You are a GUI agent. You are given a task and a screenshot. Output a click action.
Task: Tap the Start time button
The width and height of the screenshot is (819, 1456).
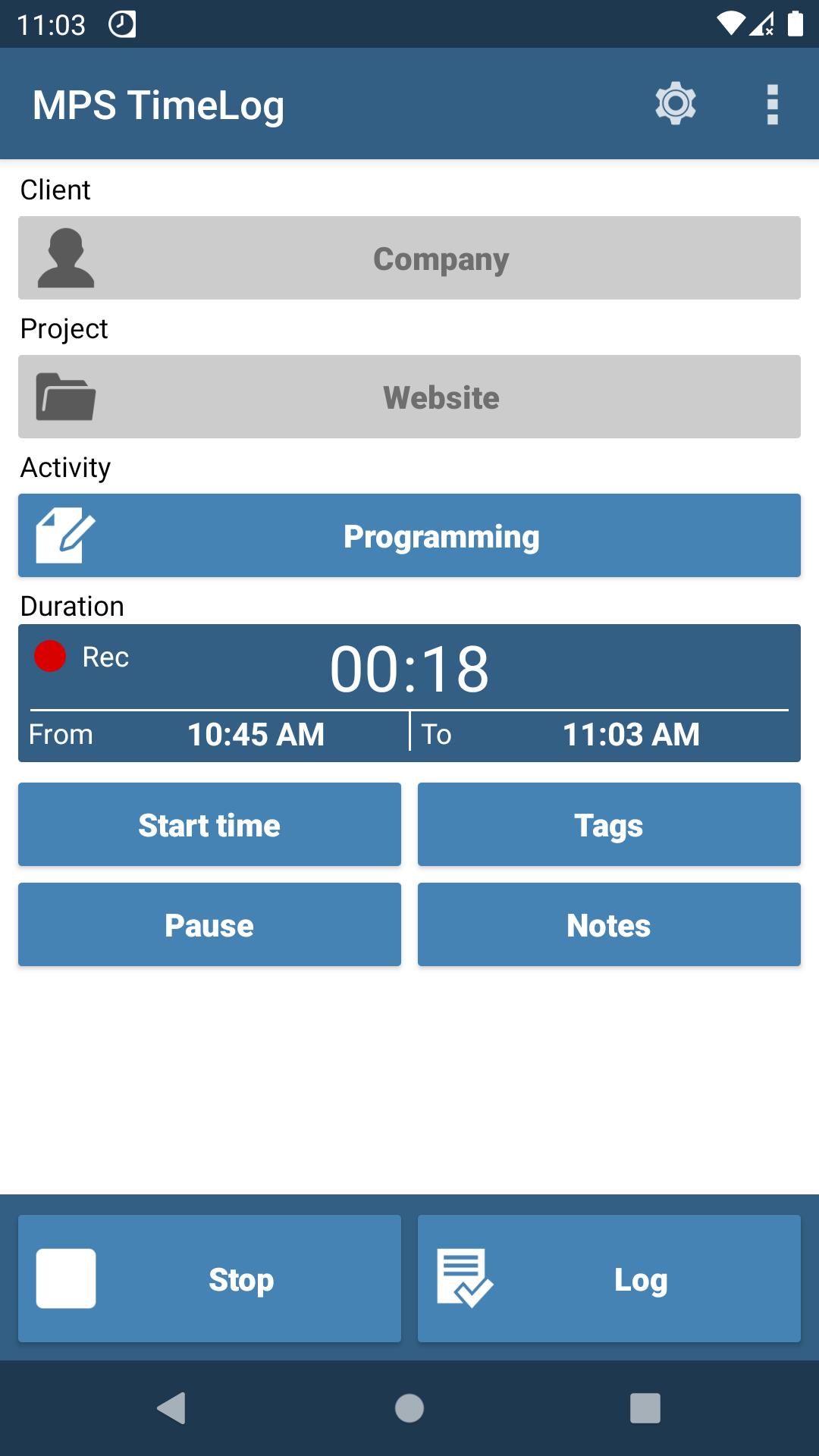pyautogui.click(x=209, y=824)
